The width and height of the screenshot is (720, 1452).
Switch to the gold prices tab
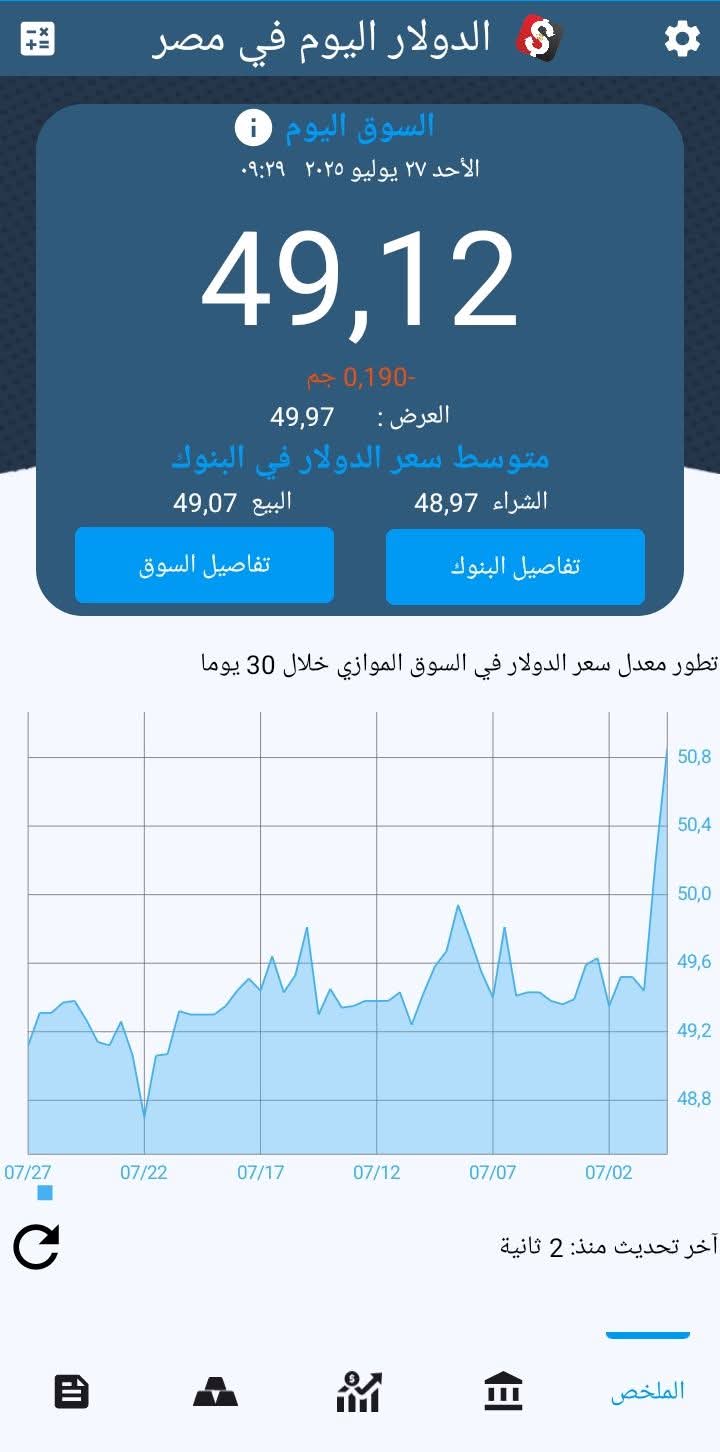[x=215, y=1391]
